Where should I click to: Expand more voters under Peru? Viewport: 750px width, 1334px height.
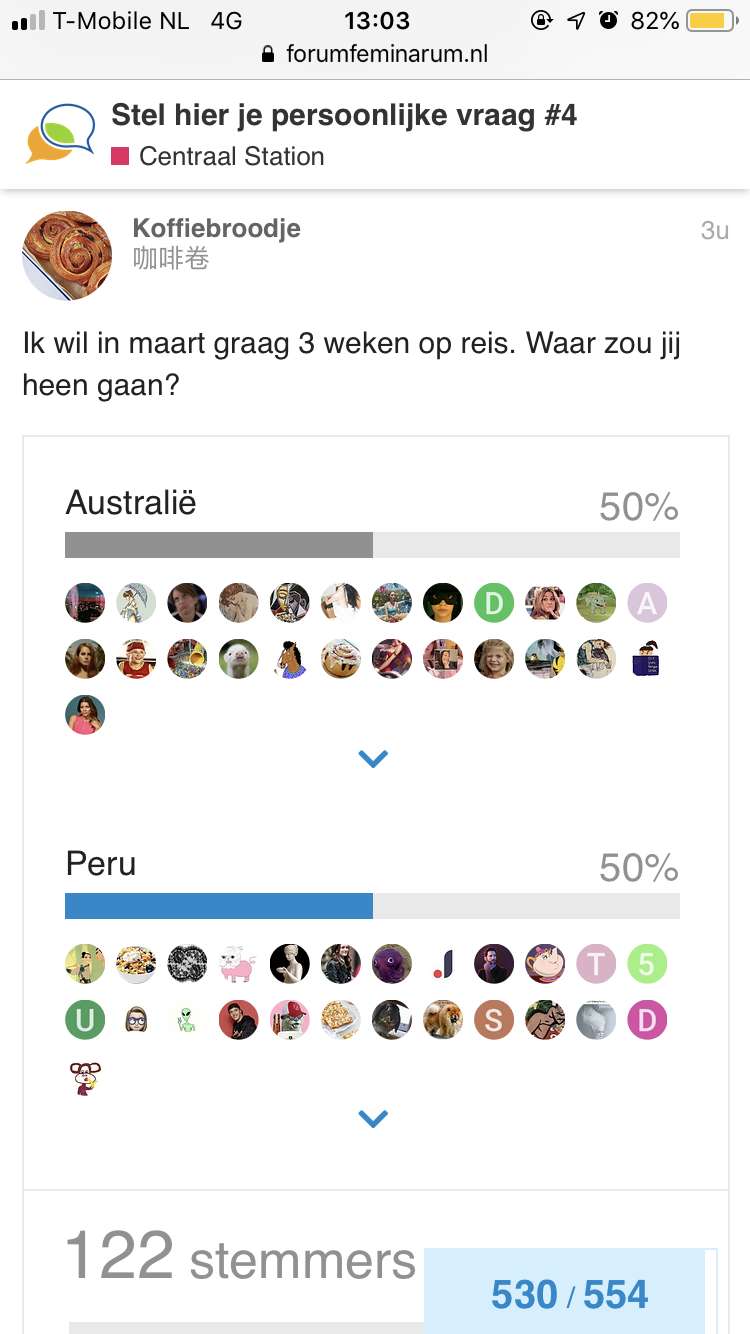pyautogui.click(x=373, y=1119)
